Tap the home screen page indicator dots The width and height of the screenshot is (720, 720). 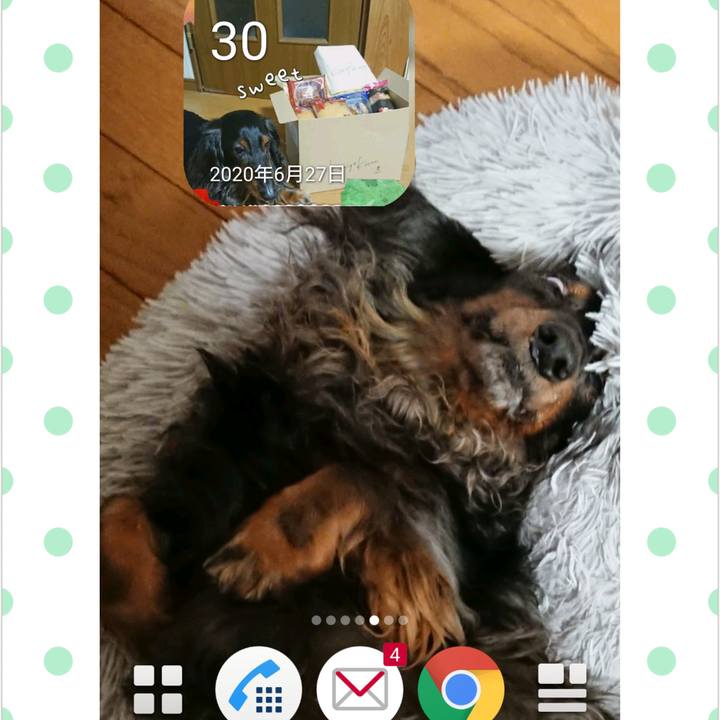pyautogui.click(x=360, y=620)
